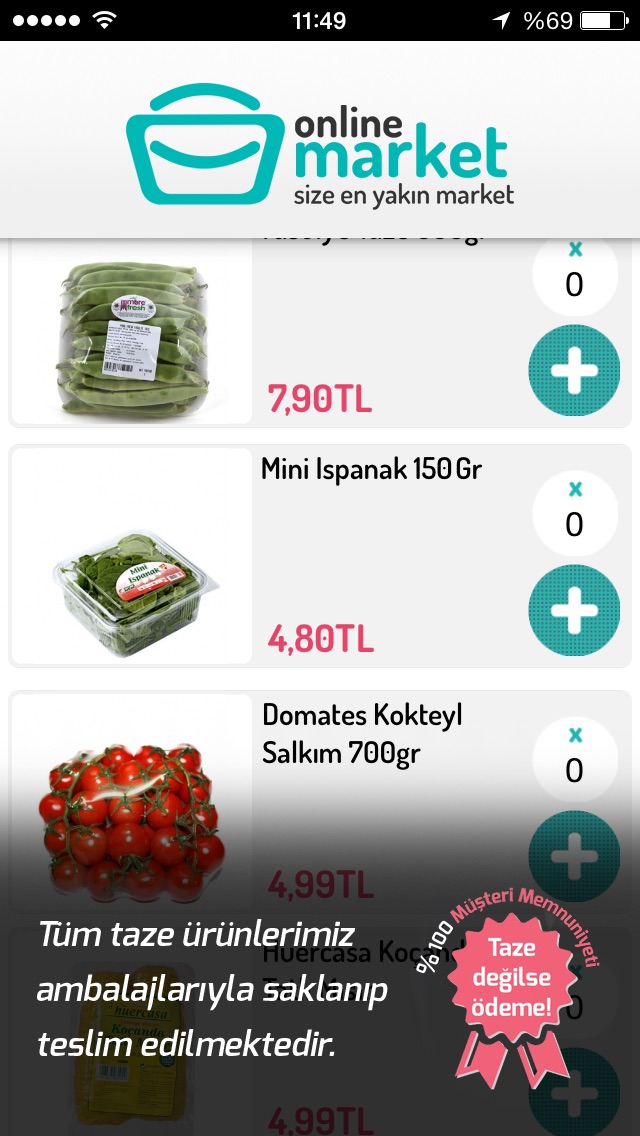This screenshot has width=640, height=1136.
Task: Add Domates Kokteyl Salkım 700gr to cart
Action: point(574,856)
